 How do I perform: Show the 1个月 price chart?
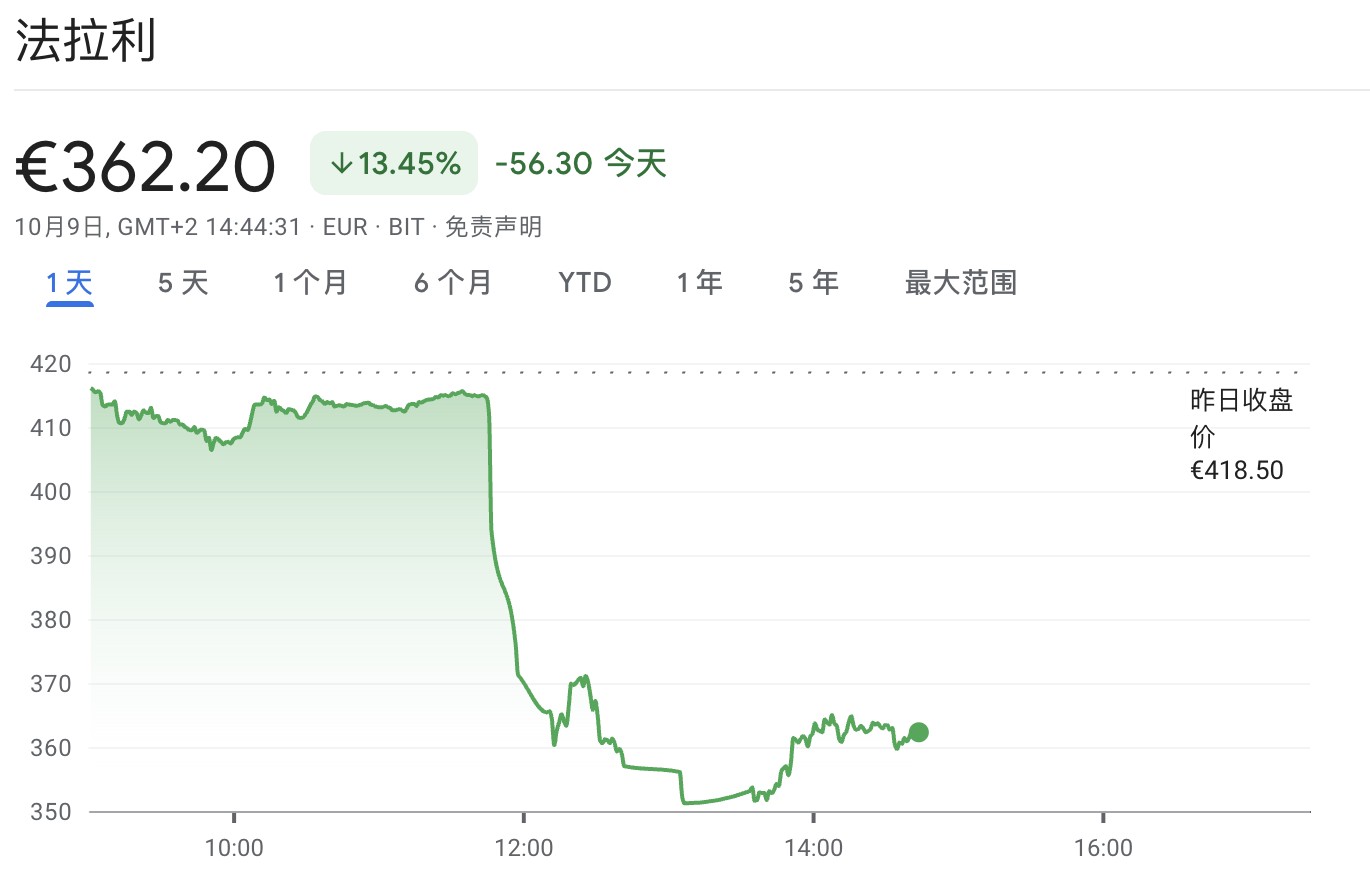tap(310, 283)
